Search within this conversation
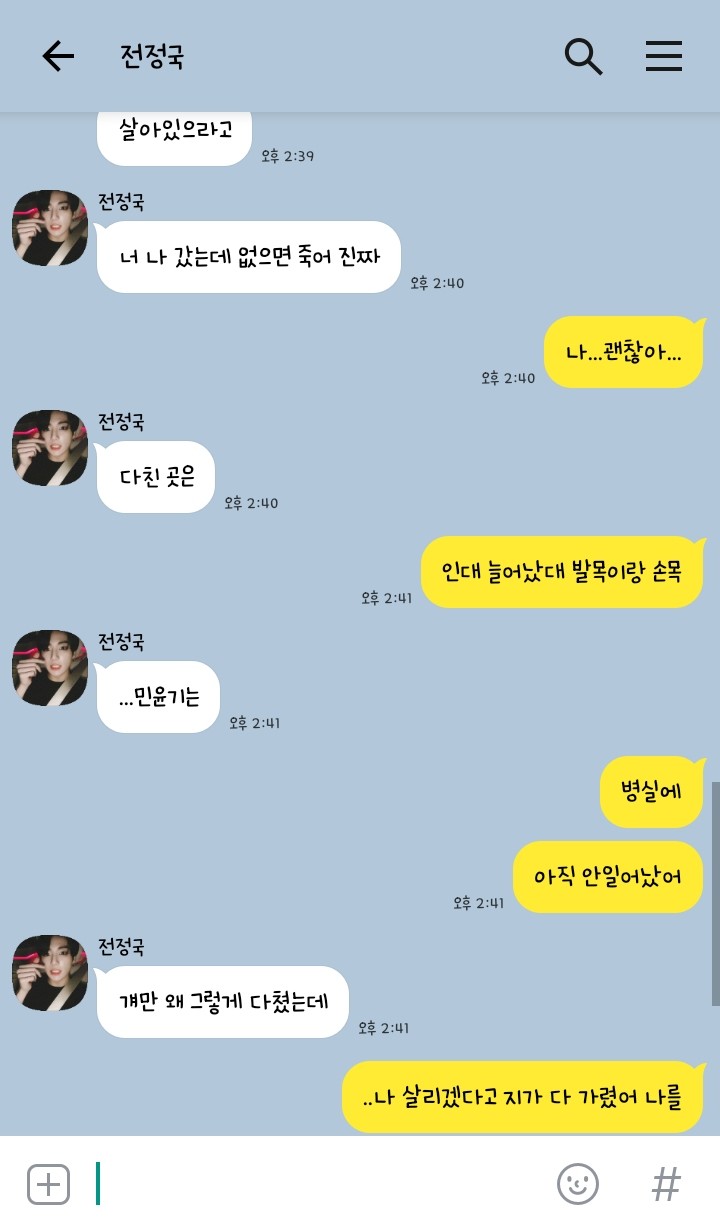 [x=583, y=56]
